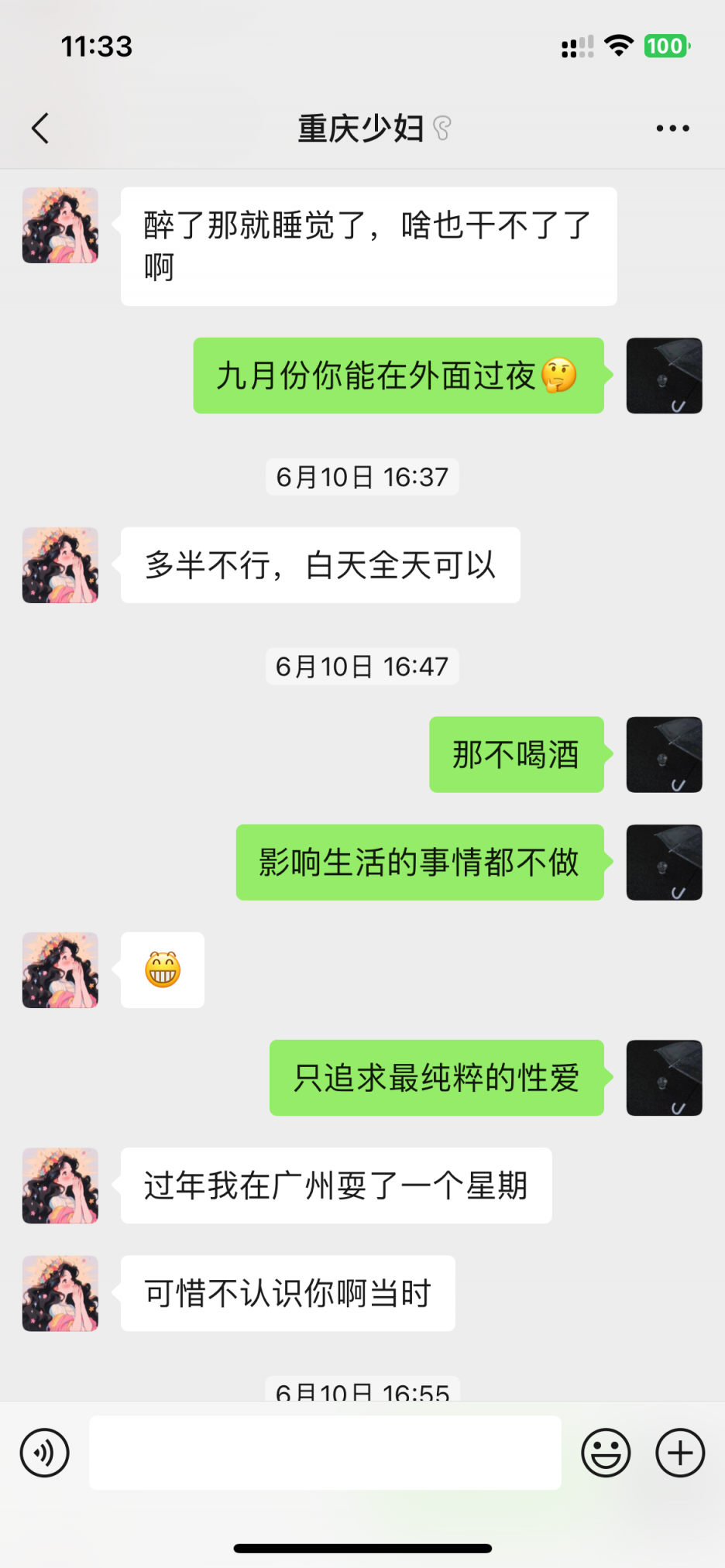Open own avatar beside "那不喝酒" message
This screenshot has width=725, height=1568.
664,755
